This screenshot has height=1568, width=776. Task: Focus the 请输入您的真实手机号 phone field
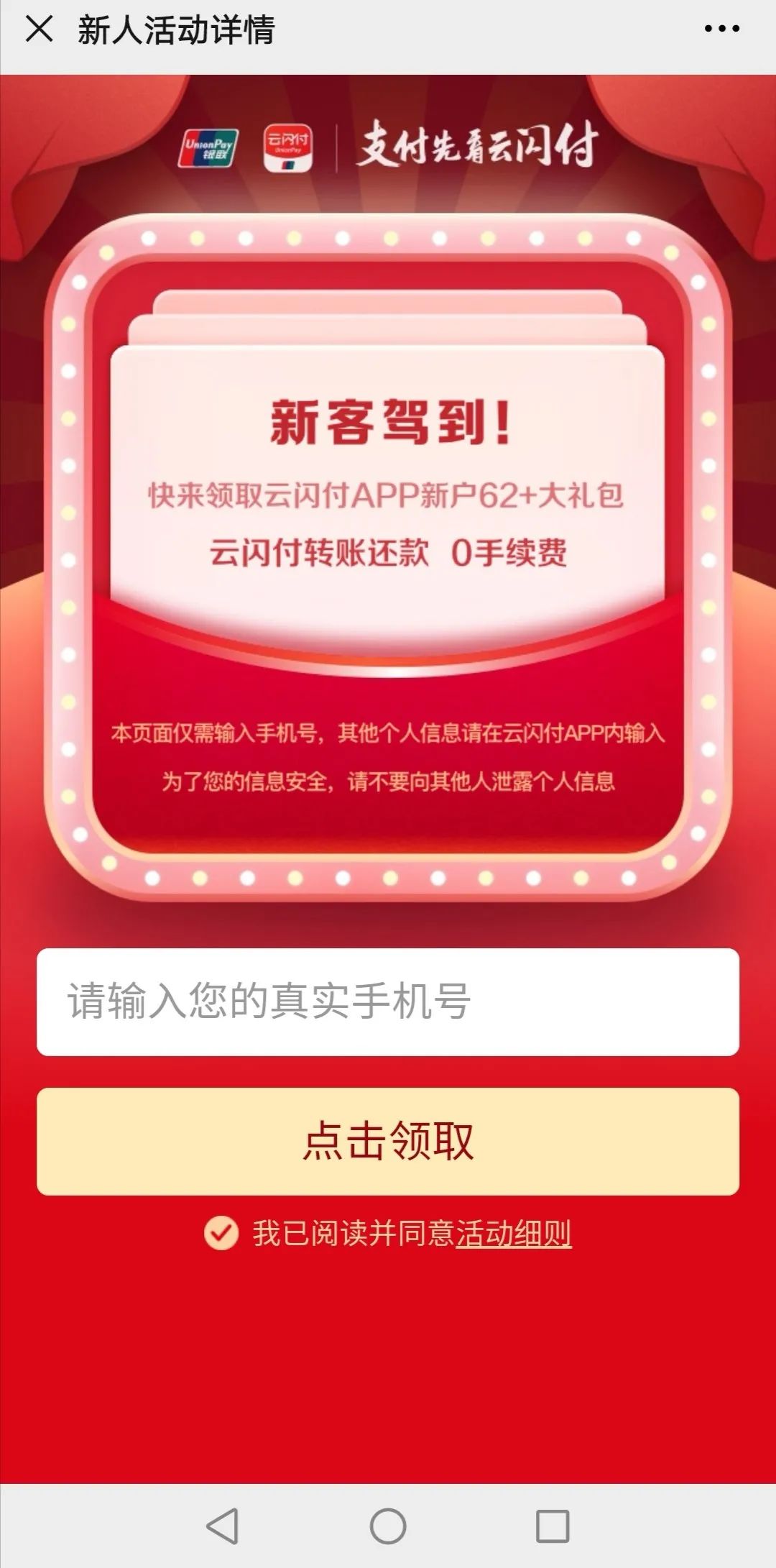pos(388,1001)
